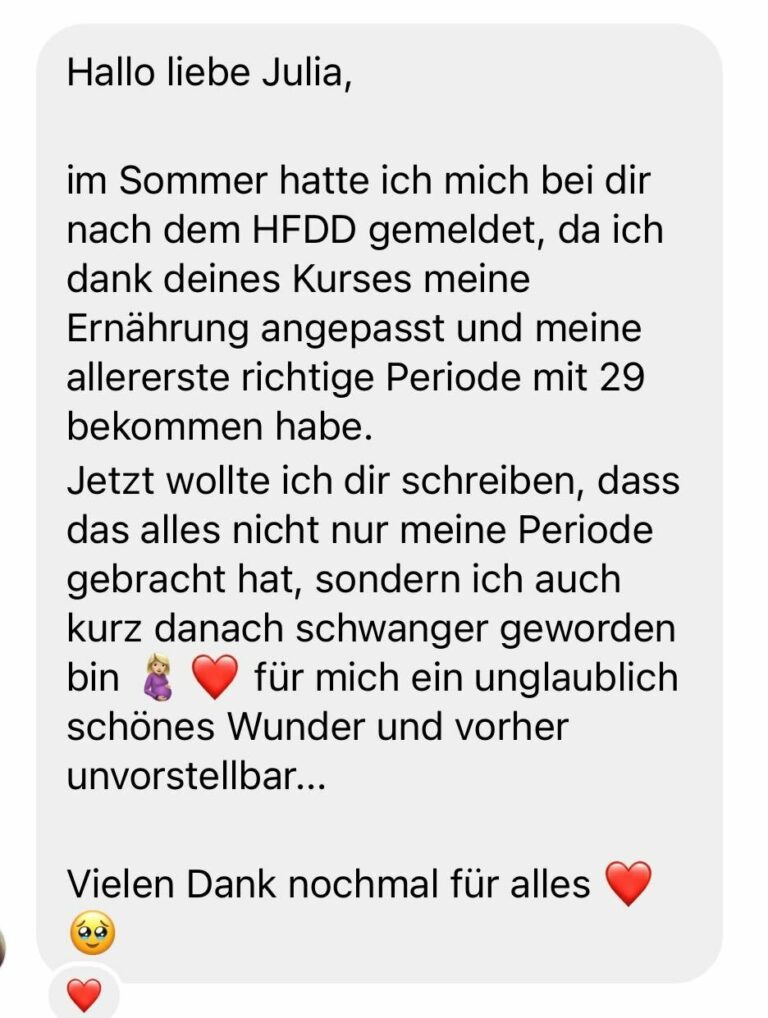Open the heart reaction under the message
Image resolution: width=768 pixels, height=1018 pixels.
pos(84,994)
